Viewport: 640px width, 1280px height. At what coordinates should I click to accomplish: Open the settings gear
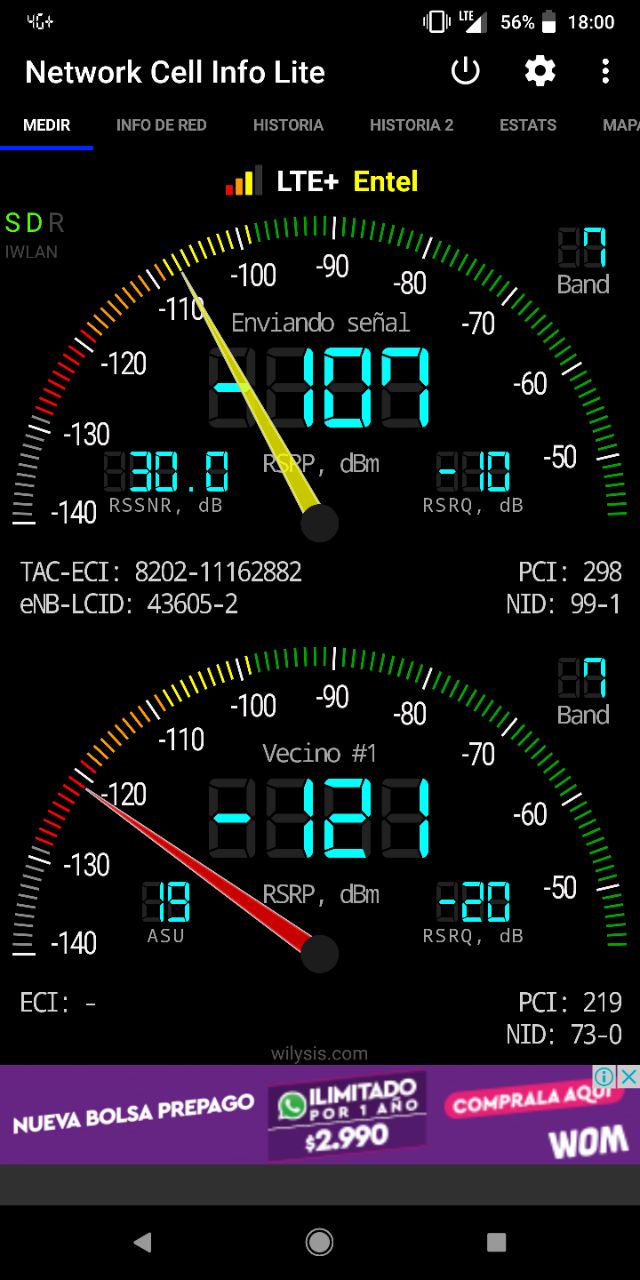pos(540,71)
